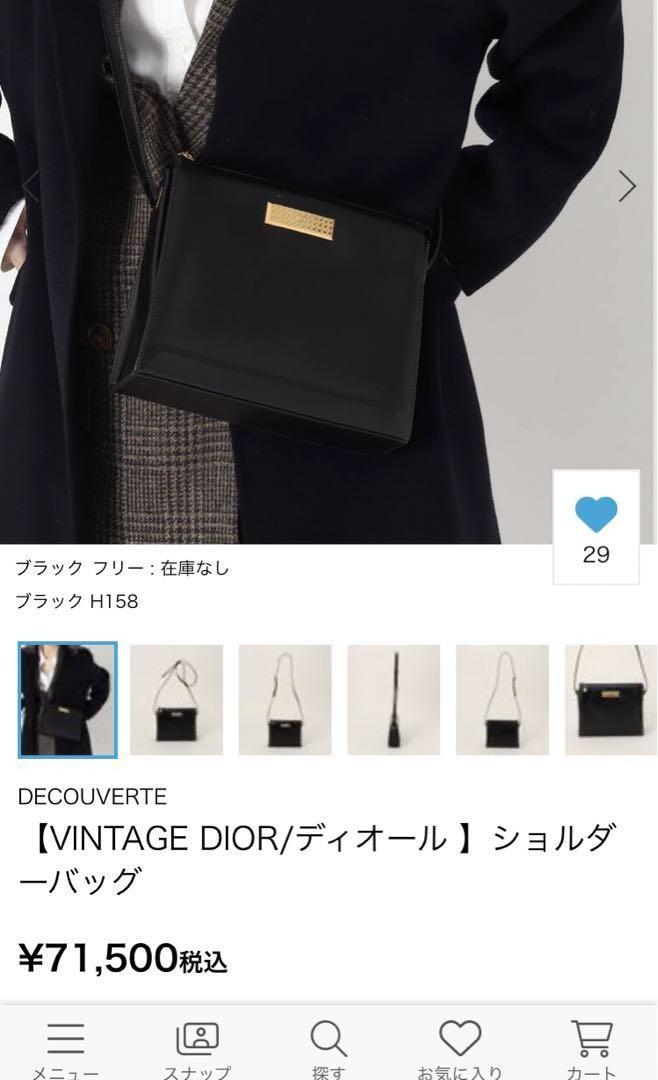The image size is (658, 1080).
Task: View the sixth thumbnail close-up photo
Action: tap(610, 699)
